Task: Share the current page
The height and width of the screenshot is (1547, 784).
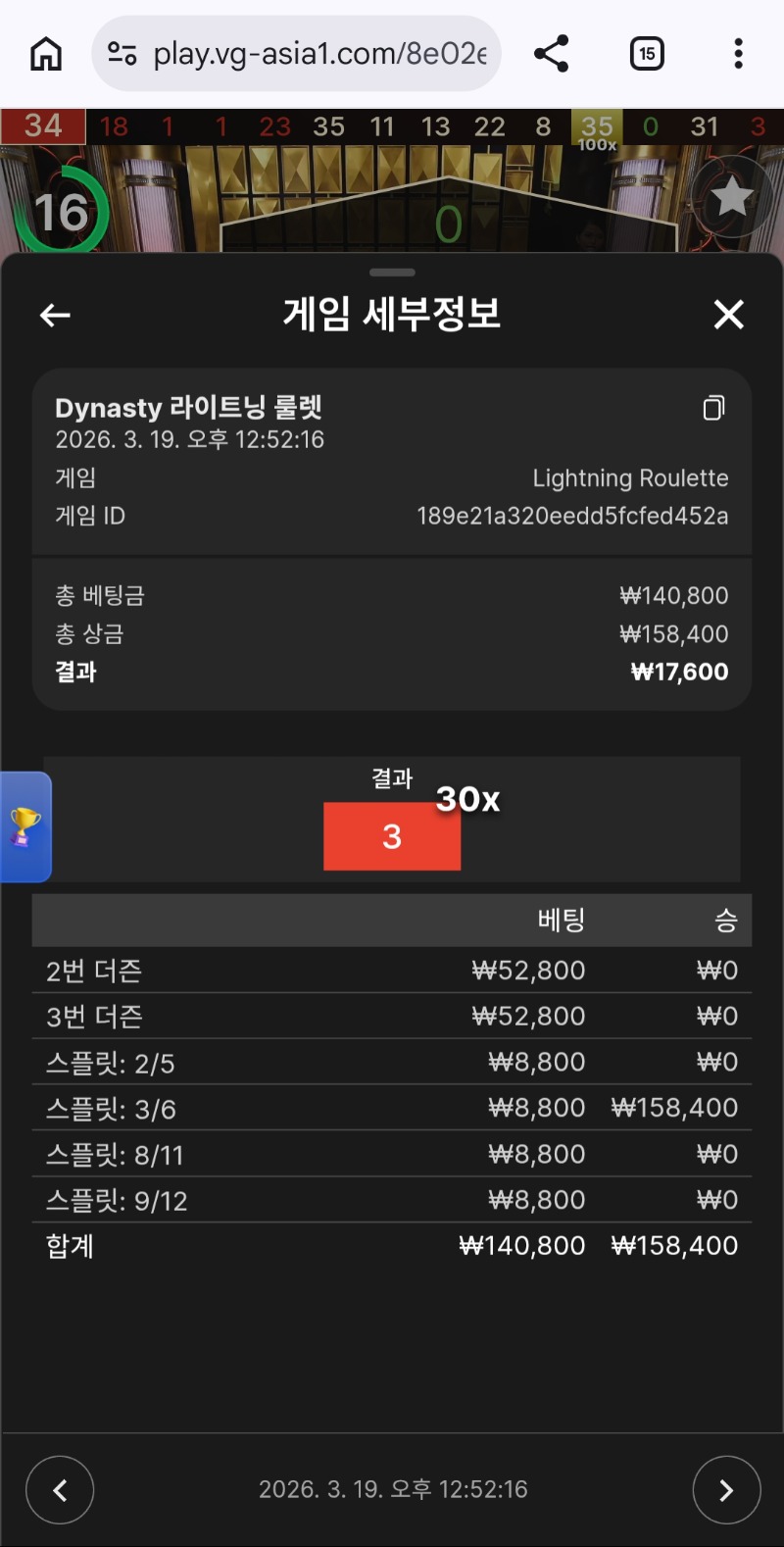Action: pos(552,54)
